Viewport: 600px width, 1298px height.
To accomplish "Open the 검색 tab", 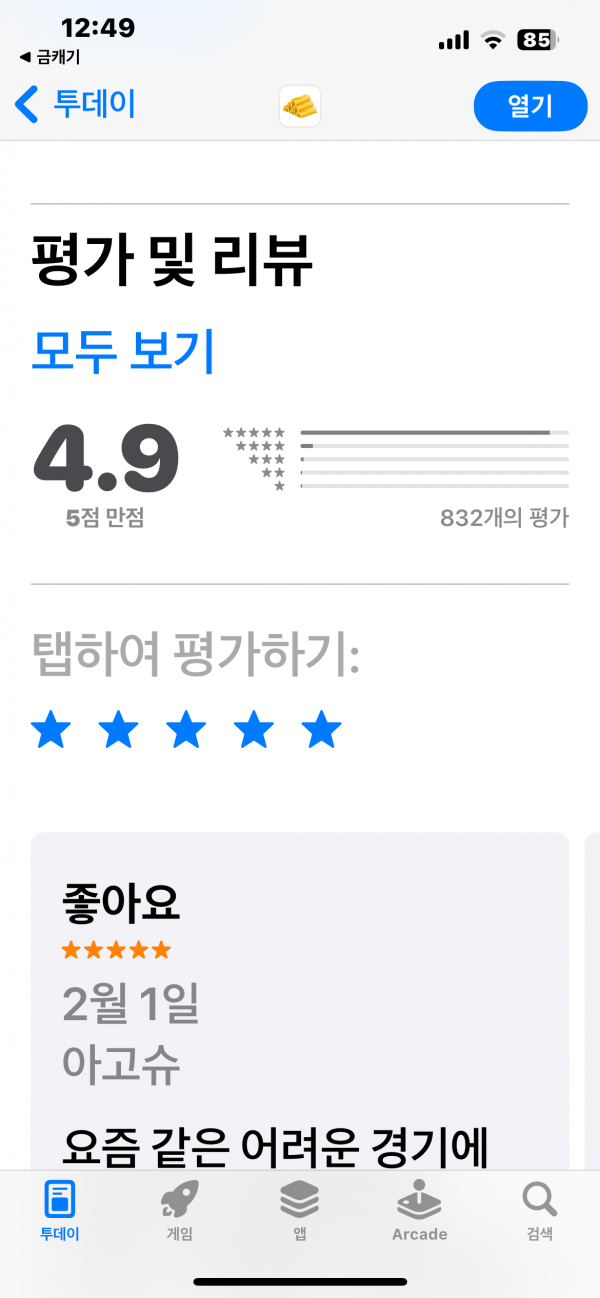I will click(539, 1210).
